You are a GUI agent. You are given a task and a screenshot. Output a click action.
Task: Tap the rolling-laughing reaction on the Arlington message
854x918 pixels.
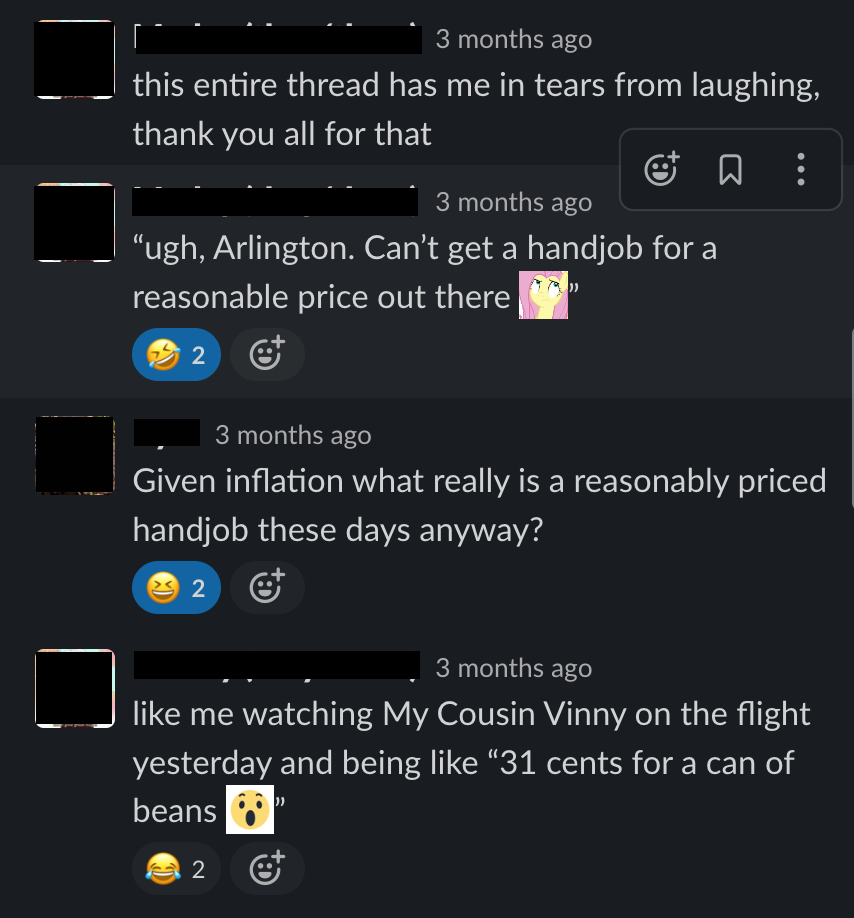point(176,354)
